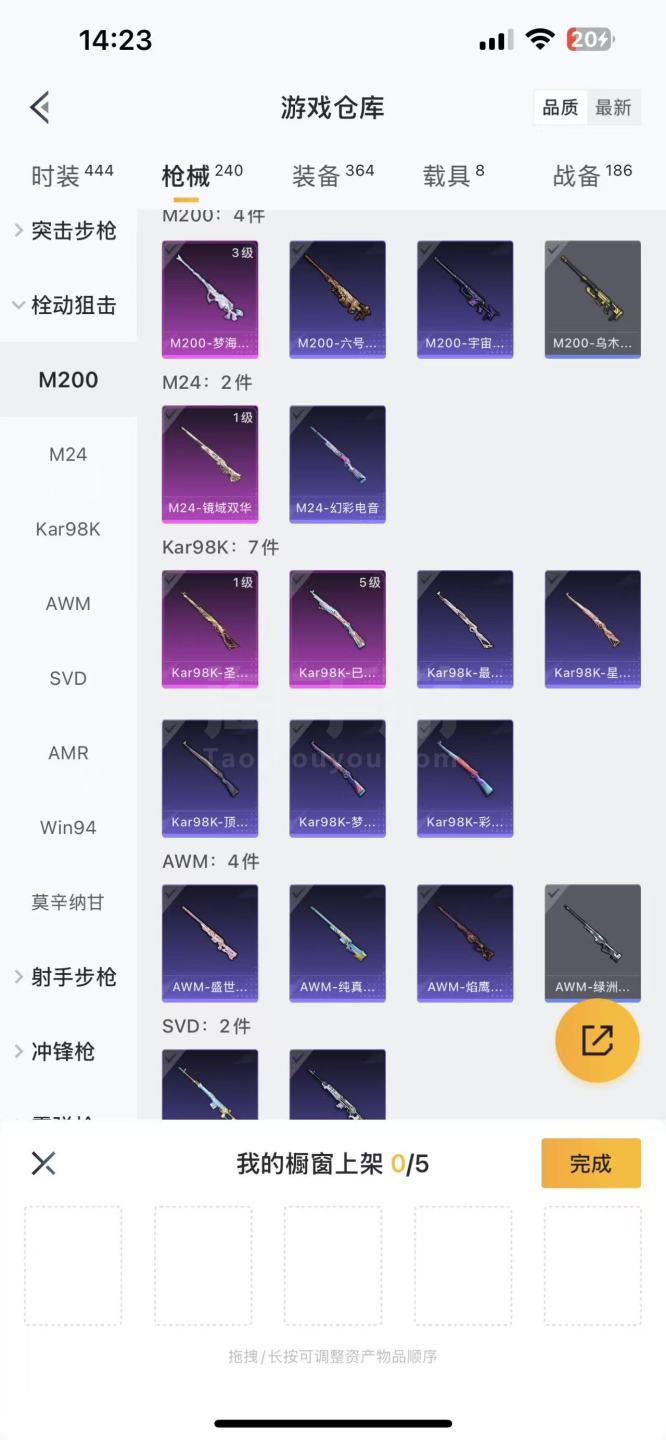
Task: Sort items by 最新
Action: coord(613,108)
